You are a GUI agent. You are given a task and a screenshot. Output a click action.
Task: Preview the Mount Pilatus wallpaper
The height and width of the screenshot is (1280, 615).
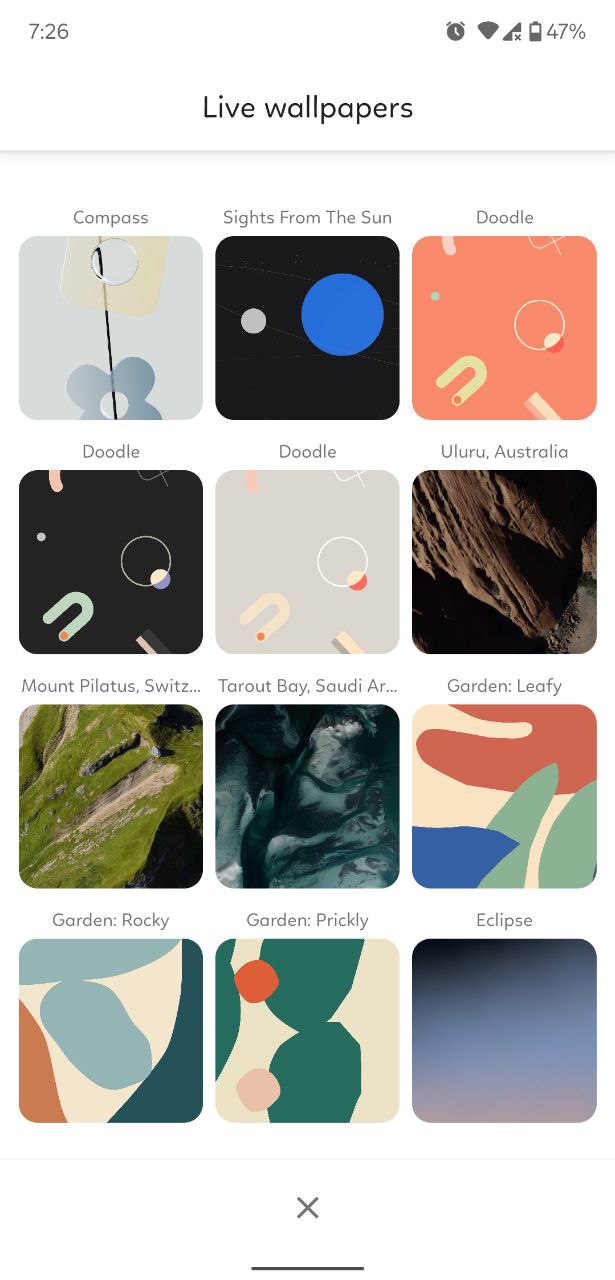111,796
